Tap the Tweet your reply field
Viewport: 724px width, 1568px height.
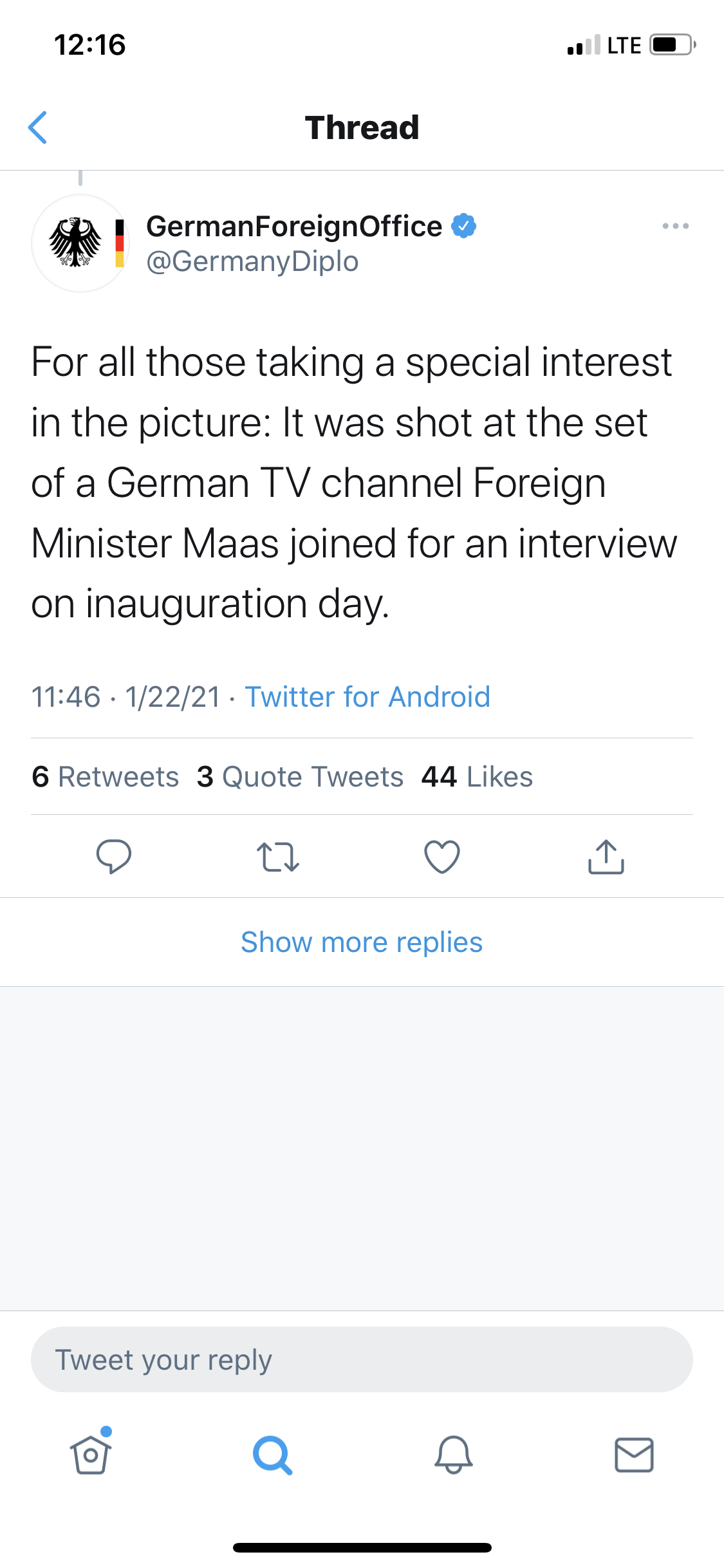coord(362,1359)
